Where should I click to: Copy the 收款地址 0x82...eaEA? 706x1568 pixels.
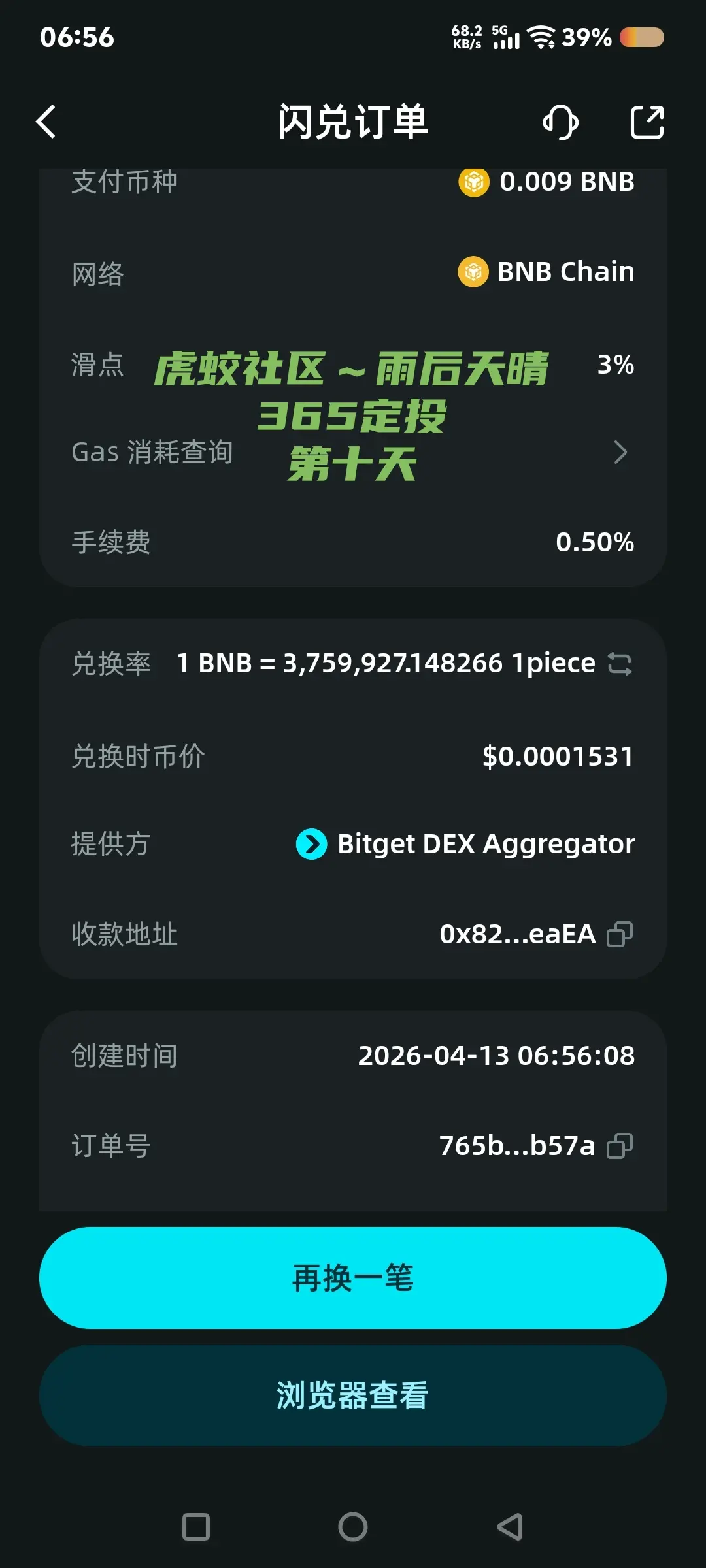620,934
